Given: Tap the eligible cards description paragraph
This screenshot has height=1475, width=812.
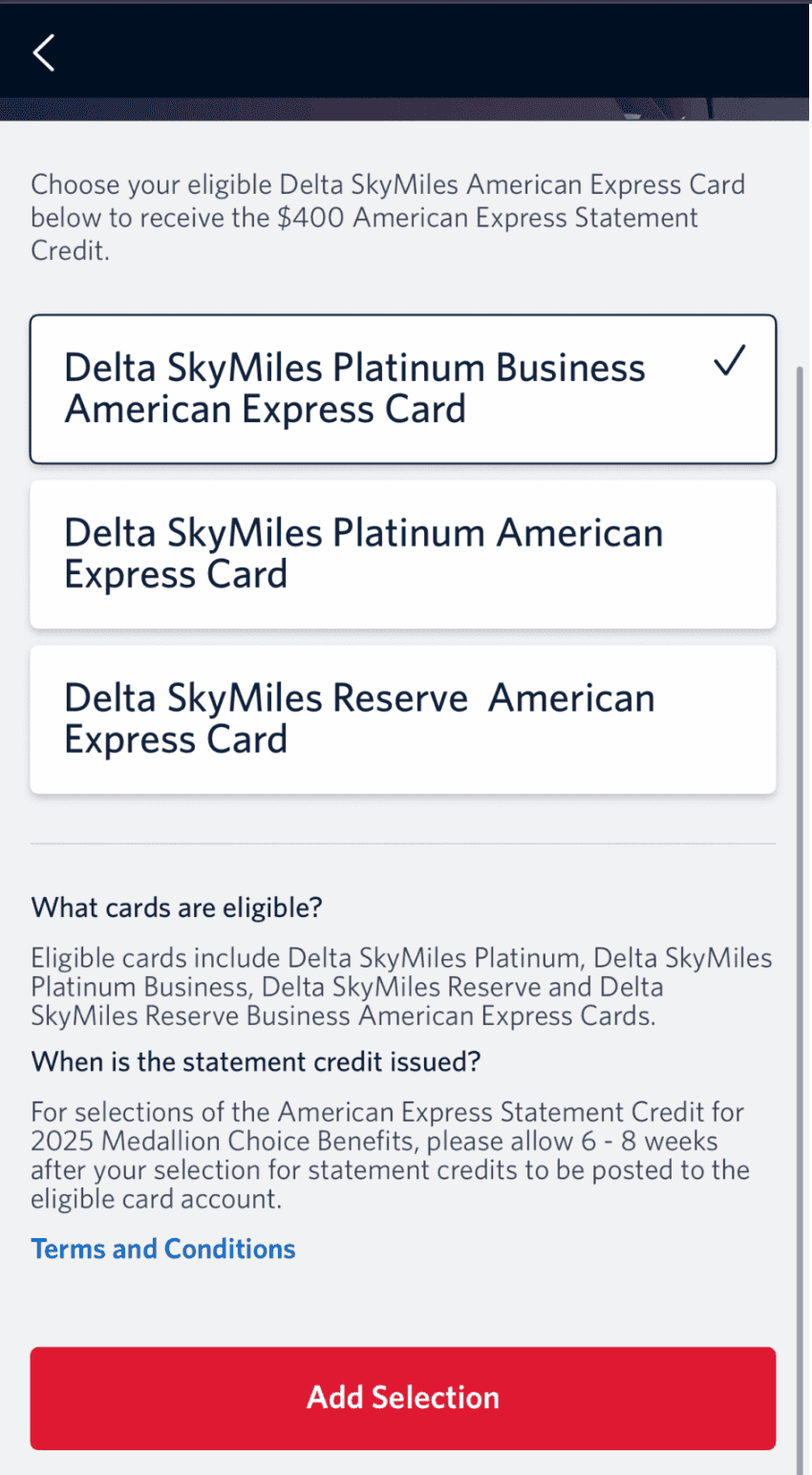Looking at the screenshot, I should [x=402, y=987].
